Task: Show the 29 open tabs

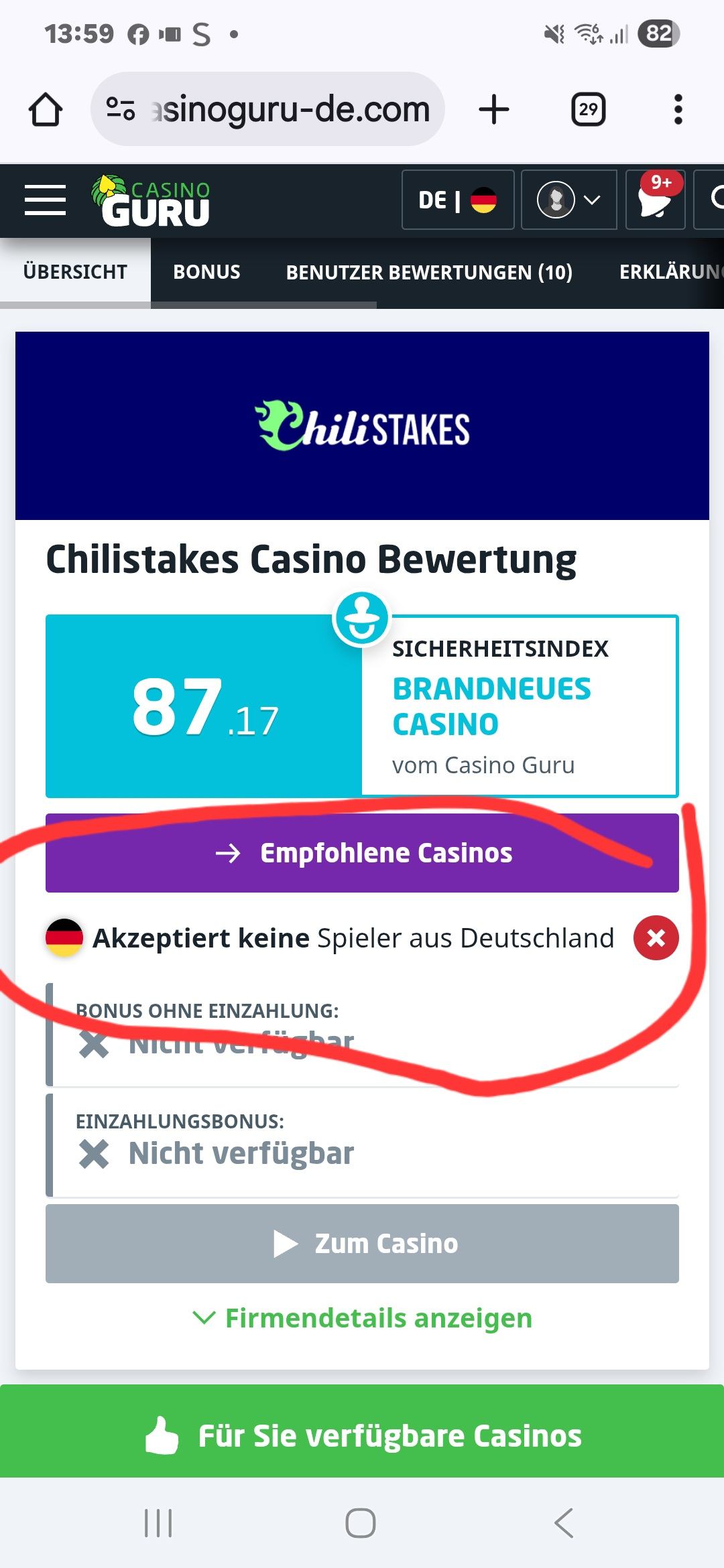Action: coord(588,109)
